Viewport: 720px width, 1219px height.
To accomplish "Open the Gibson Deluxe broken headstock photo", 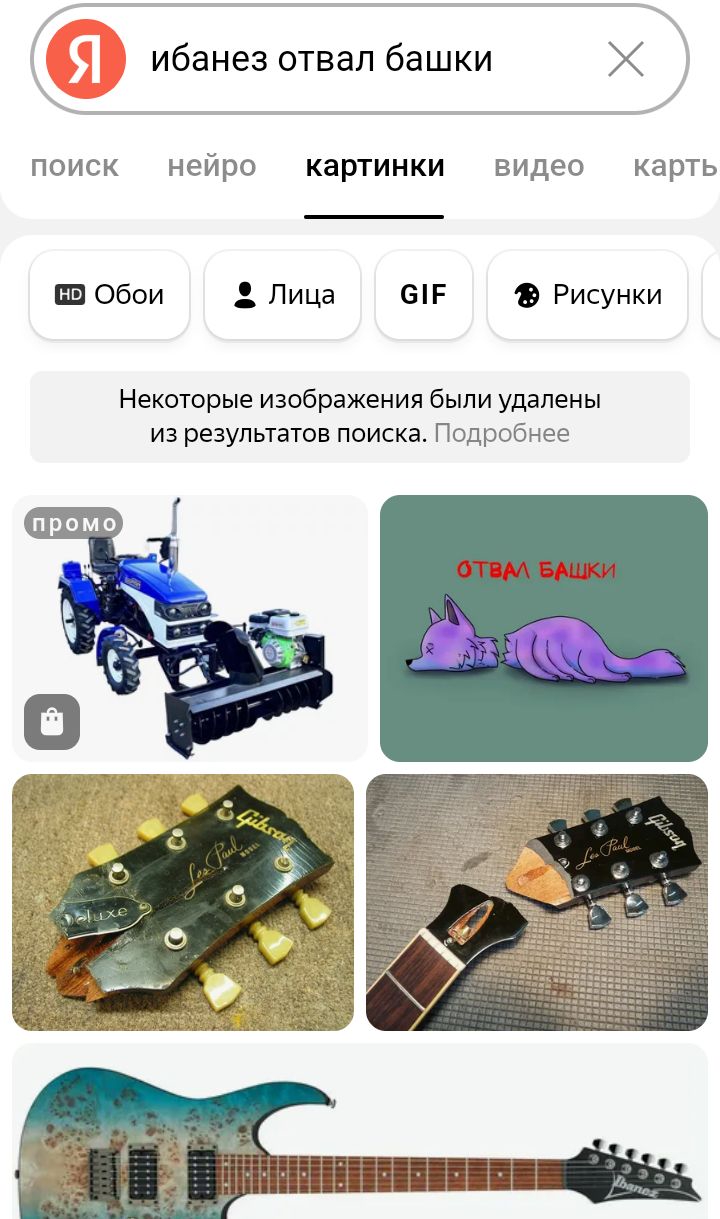I will point(183,902).
